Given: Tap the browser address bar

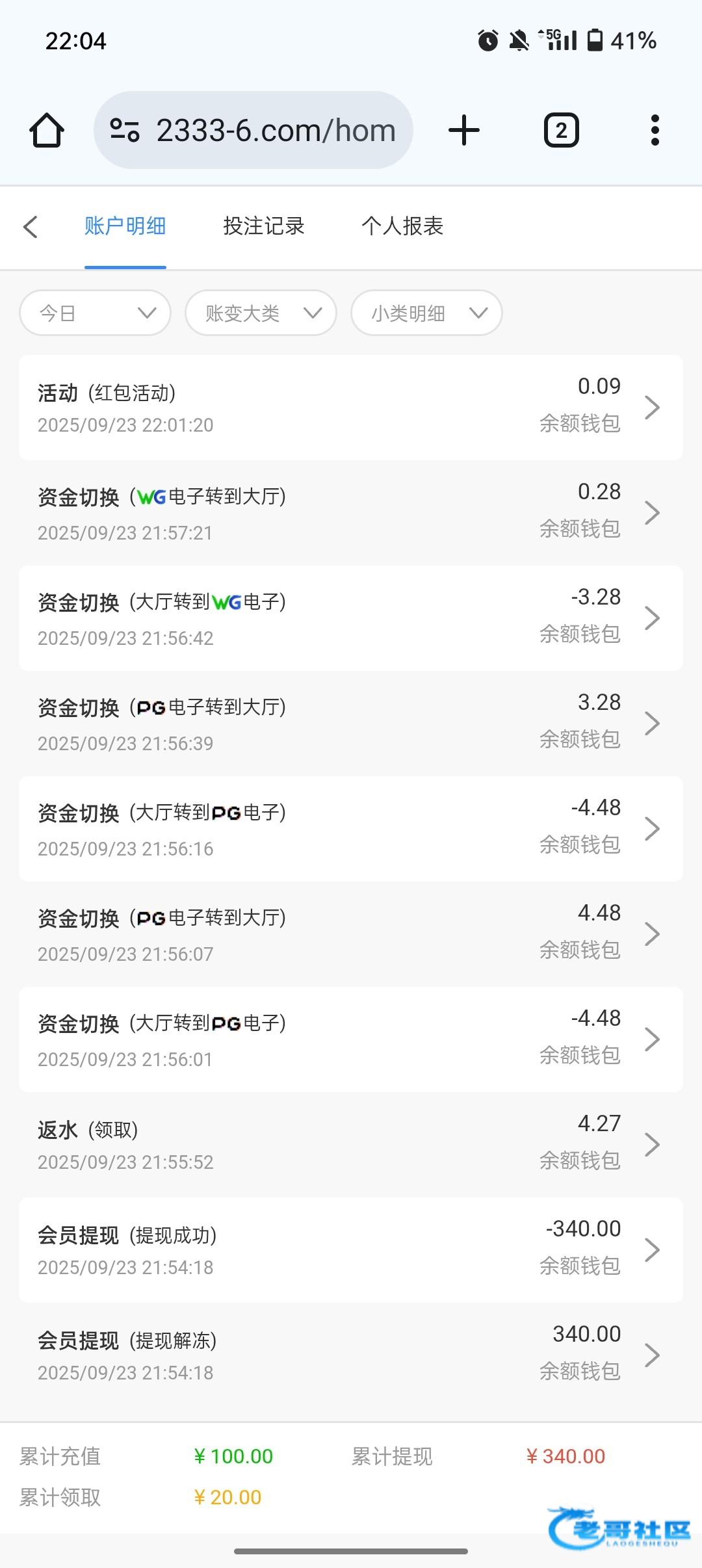Looking at the screenshot, I should click(x=253, y=131).
